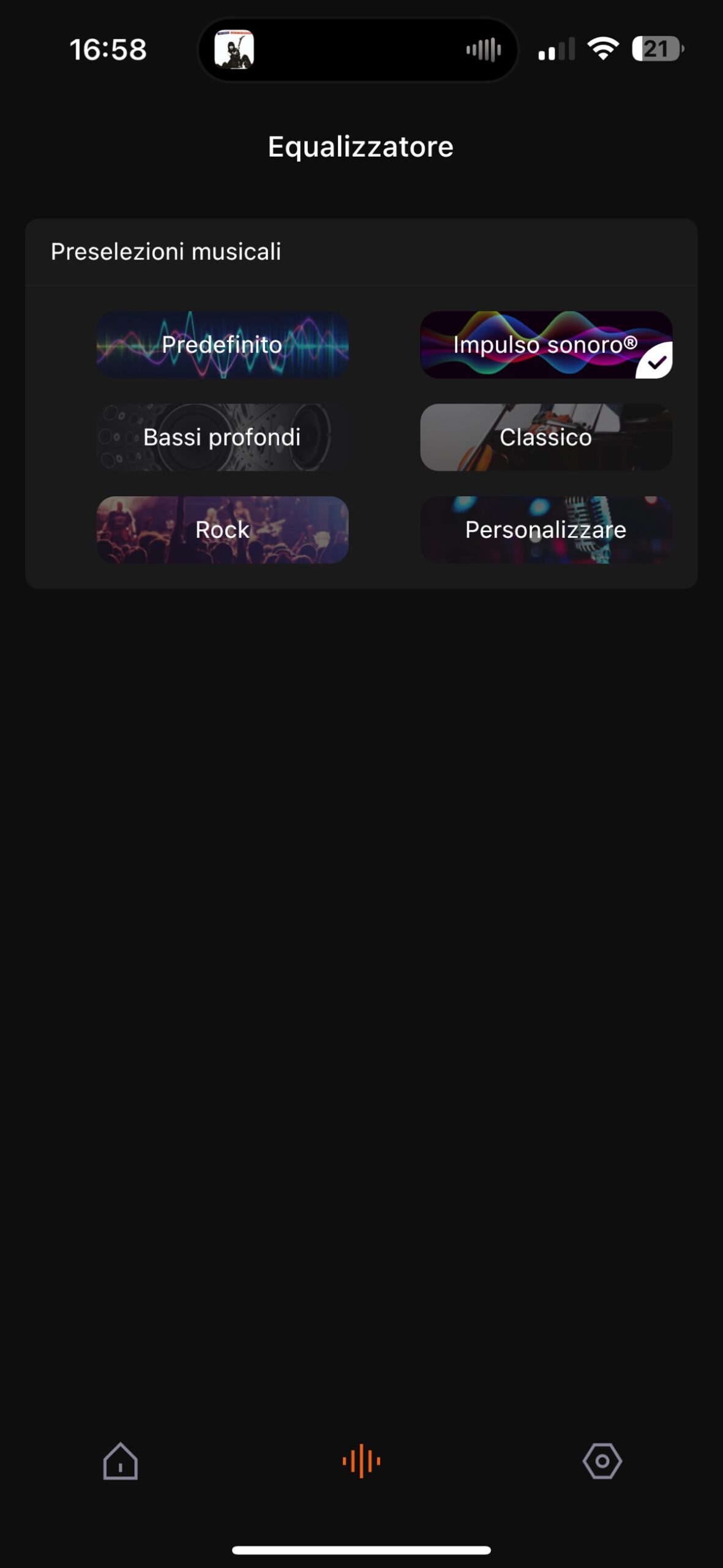Apply the Bassi profondi preset

[222, 437]
